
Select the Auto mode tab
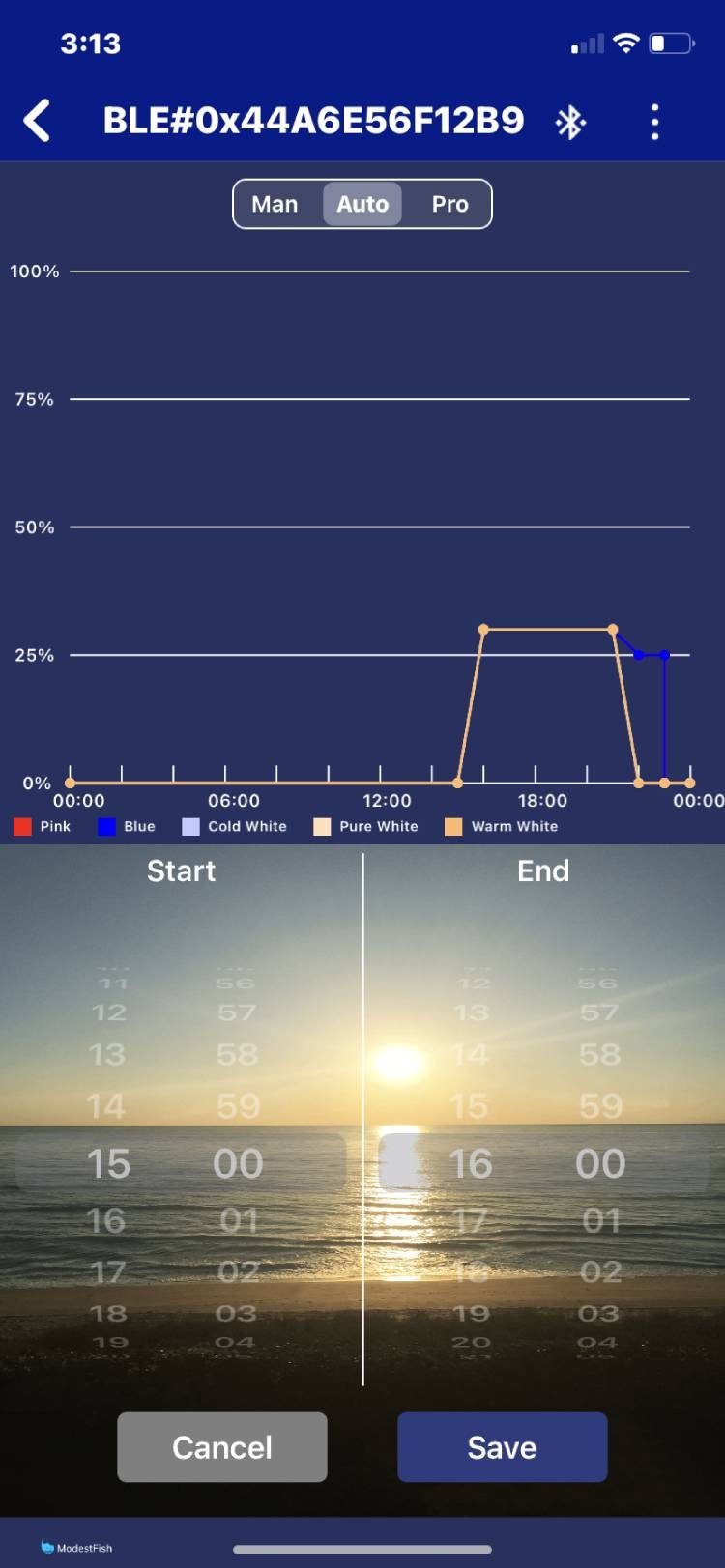[362, 204]
